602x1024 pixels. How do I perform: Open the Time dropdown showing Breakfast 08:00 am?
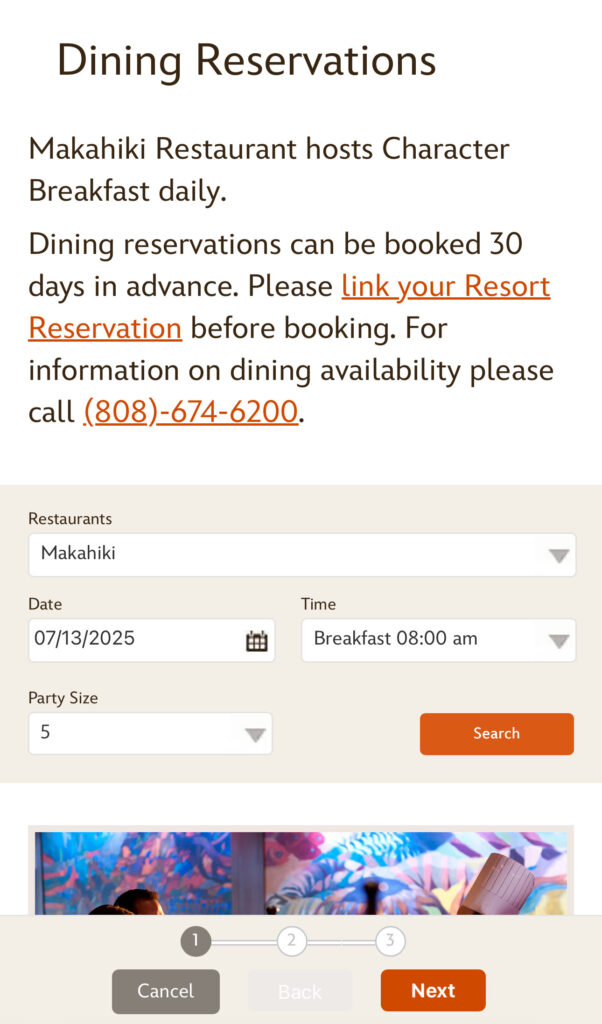point(438,640)
